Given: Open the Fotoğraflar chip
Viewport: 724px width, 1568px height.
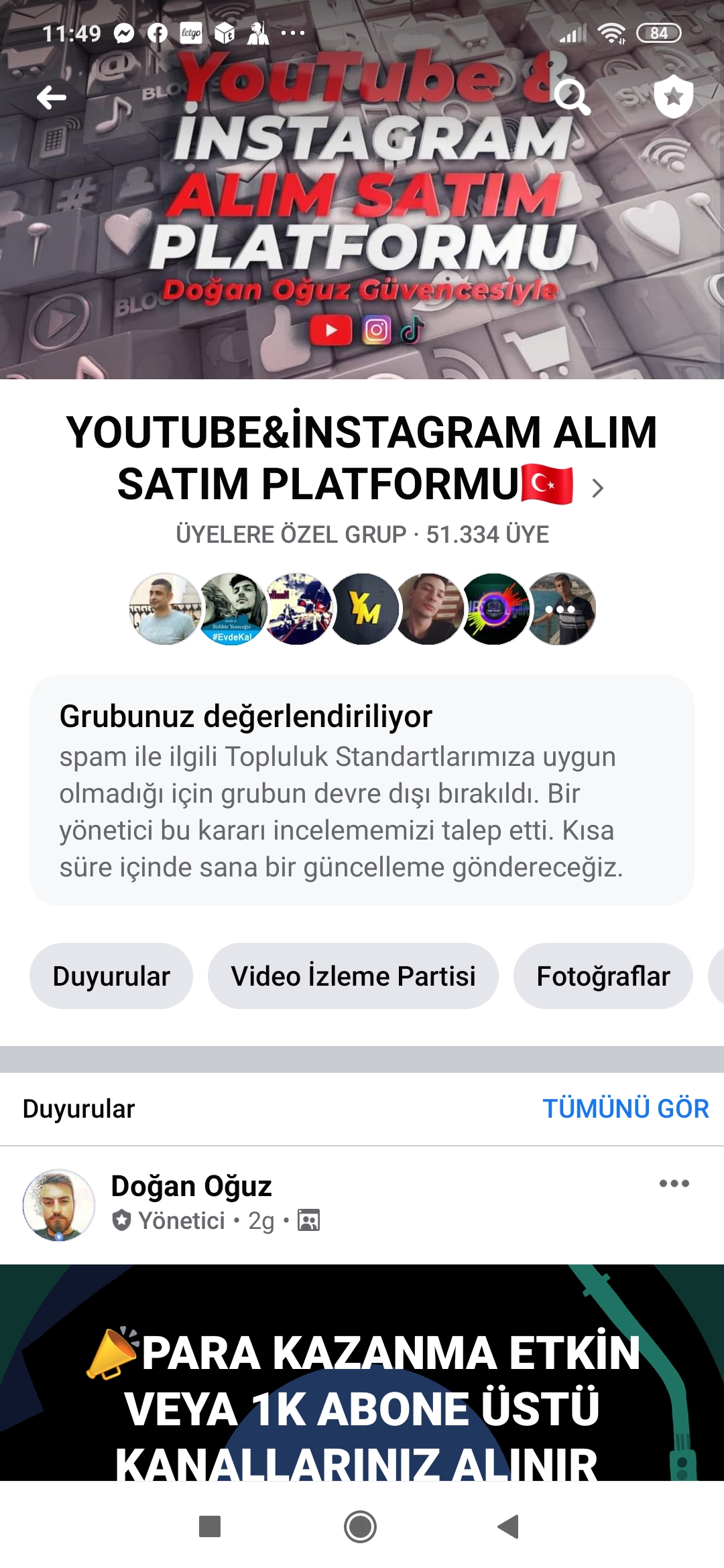Looking at the screenshot, I should click(603, 976).
